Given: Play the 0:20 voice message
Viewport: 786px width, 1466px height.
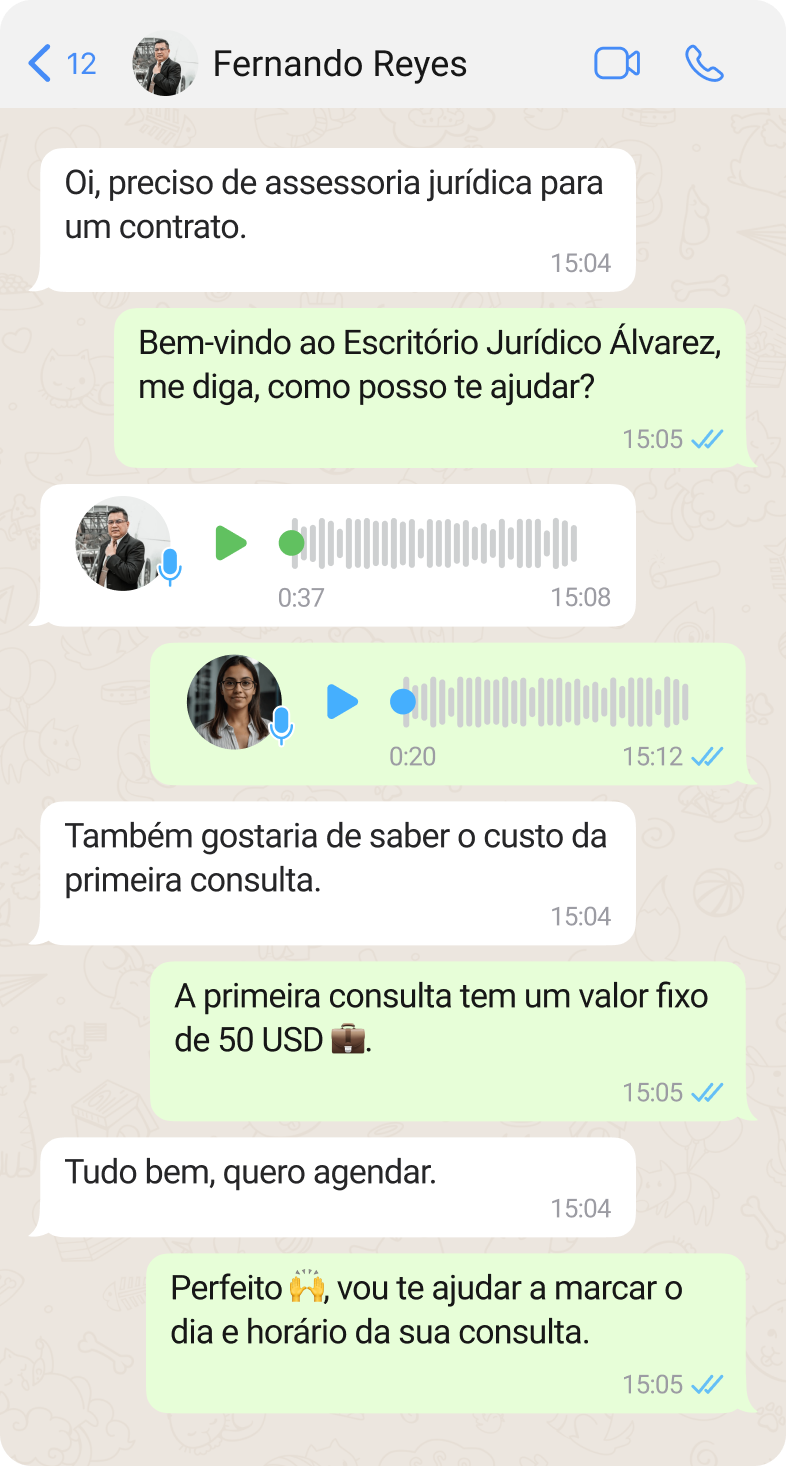Looking at the screenshot, I should coord(342,702).
